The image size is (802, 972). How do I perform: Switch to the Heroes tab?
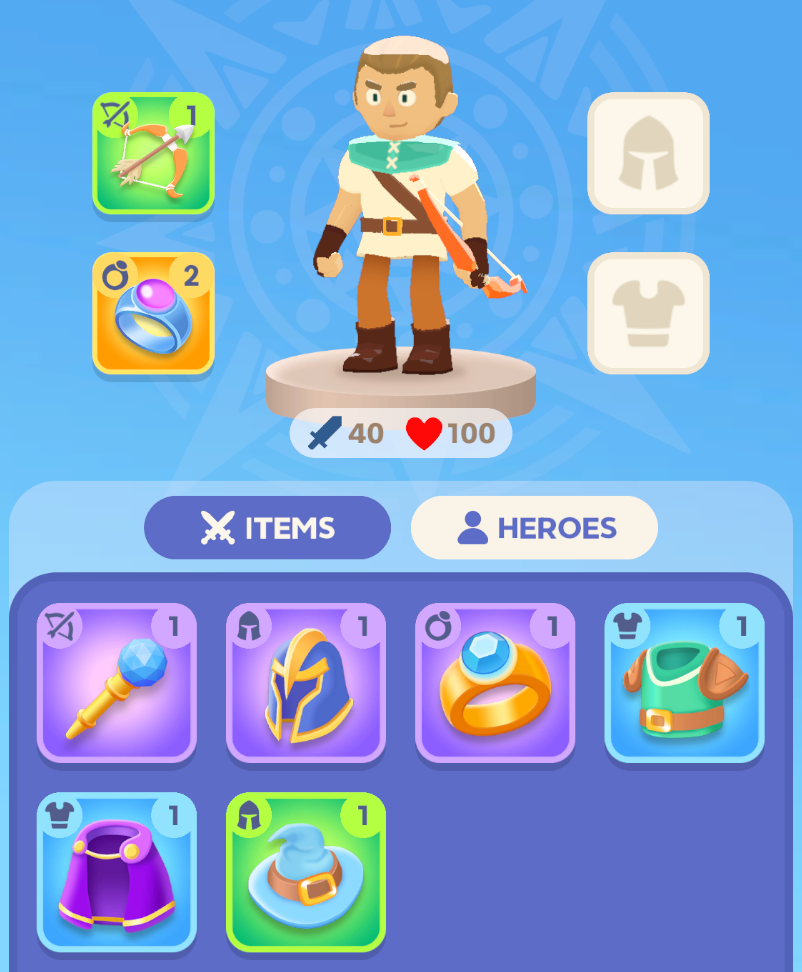[x=534, y=527]
